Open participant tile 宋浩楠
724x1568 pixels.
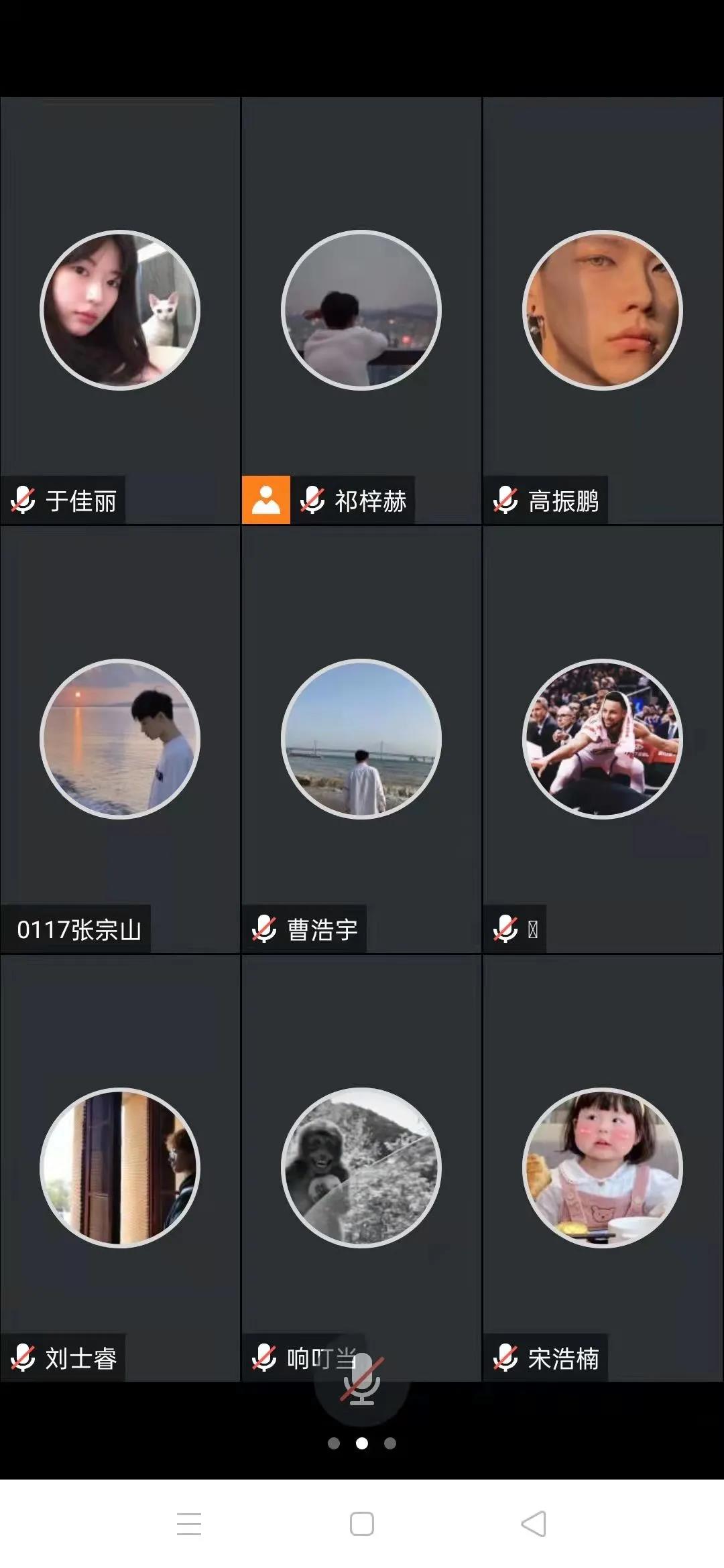603,1168
